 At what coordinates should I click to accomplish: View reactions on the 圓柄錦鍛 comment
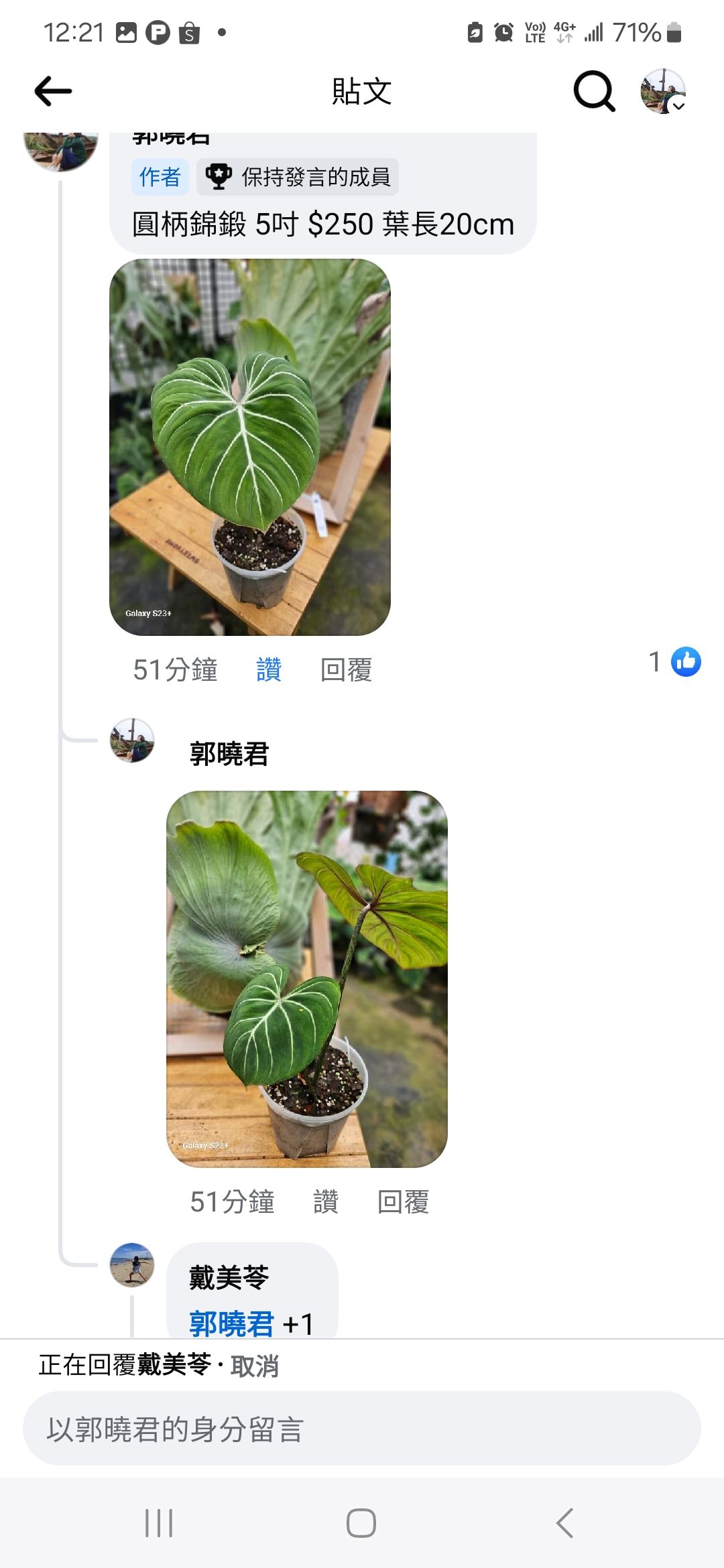click(674, 662)
